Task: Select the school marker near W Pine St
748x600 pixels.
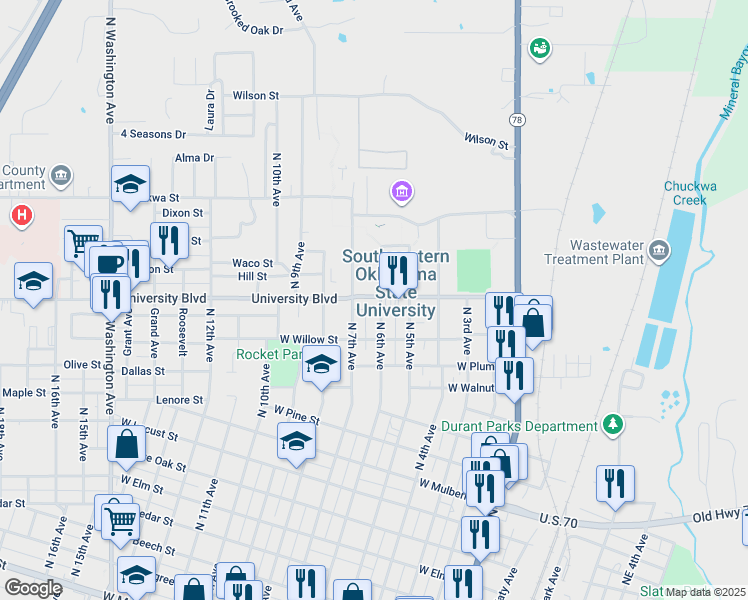Action: point(296,441)
